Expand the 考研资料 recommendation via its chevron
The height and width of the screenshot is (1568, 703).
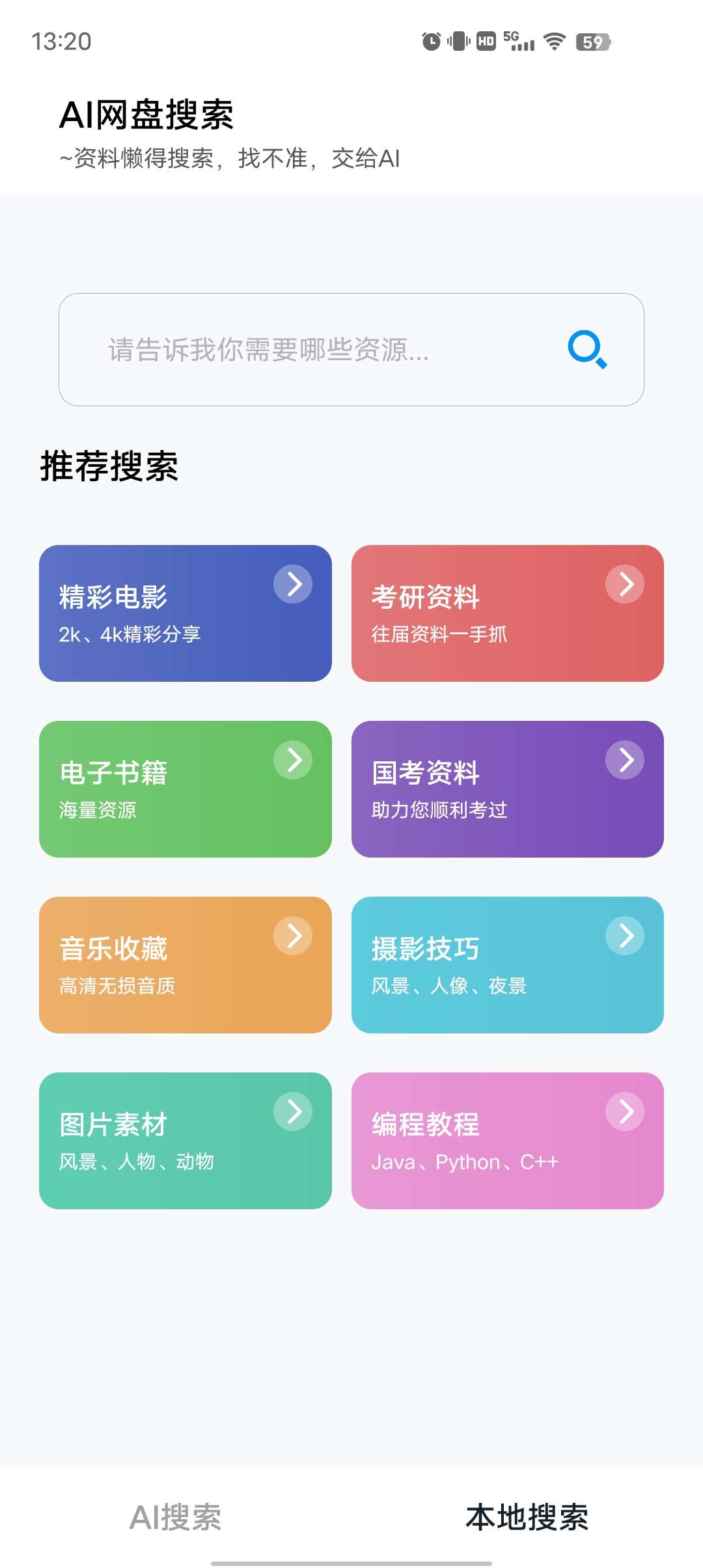point(624,584)
